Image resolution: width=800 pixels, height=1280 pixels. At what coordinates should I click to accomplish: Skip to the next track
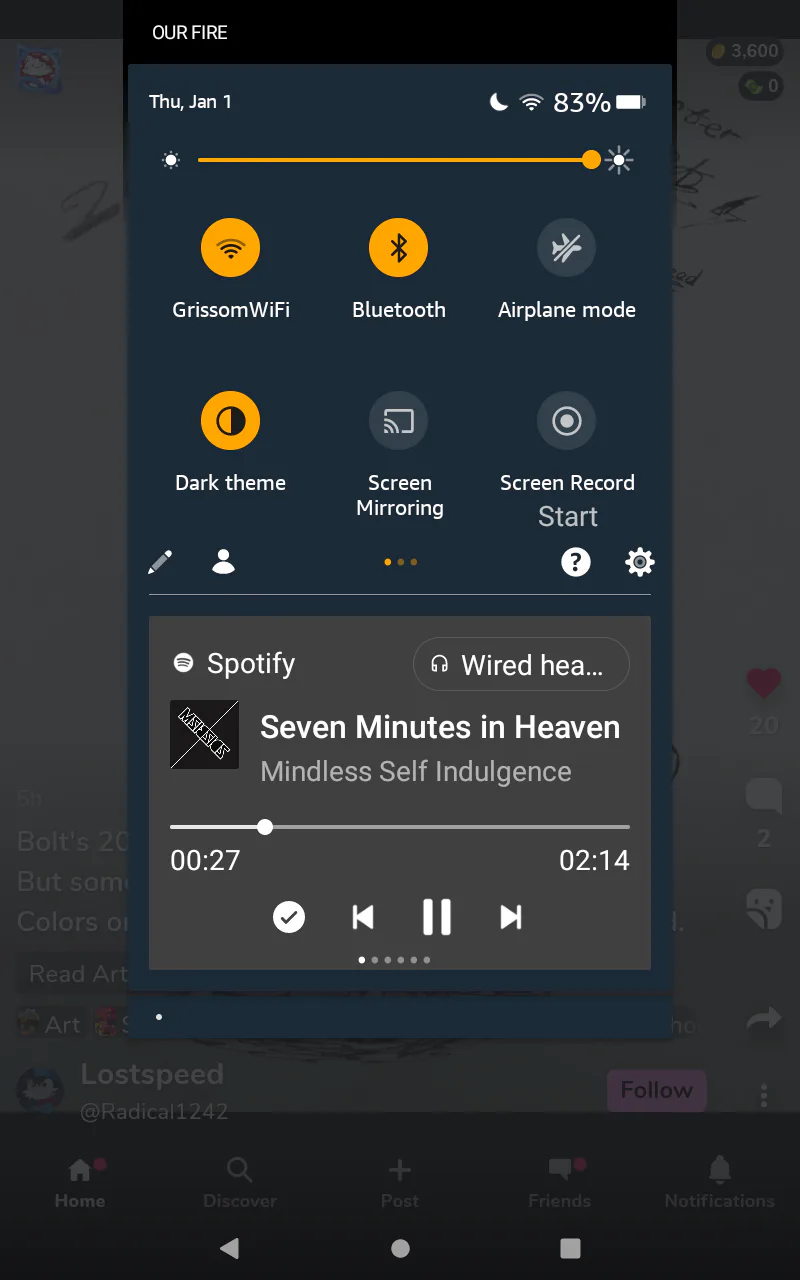511,917
